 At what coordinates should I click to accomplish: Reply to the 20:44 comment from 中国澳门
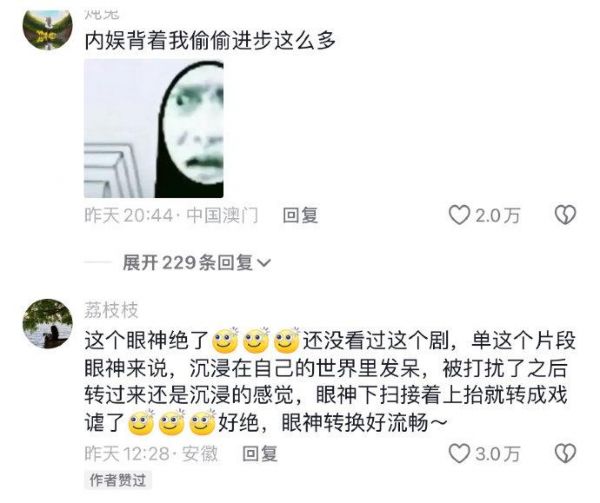(x=301, y=215)
